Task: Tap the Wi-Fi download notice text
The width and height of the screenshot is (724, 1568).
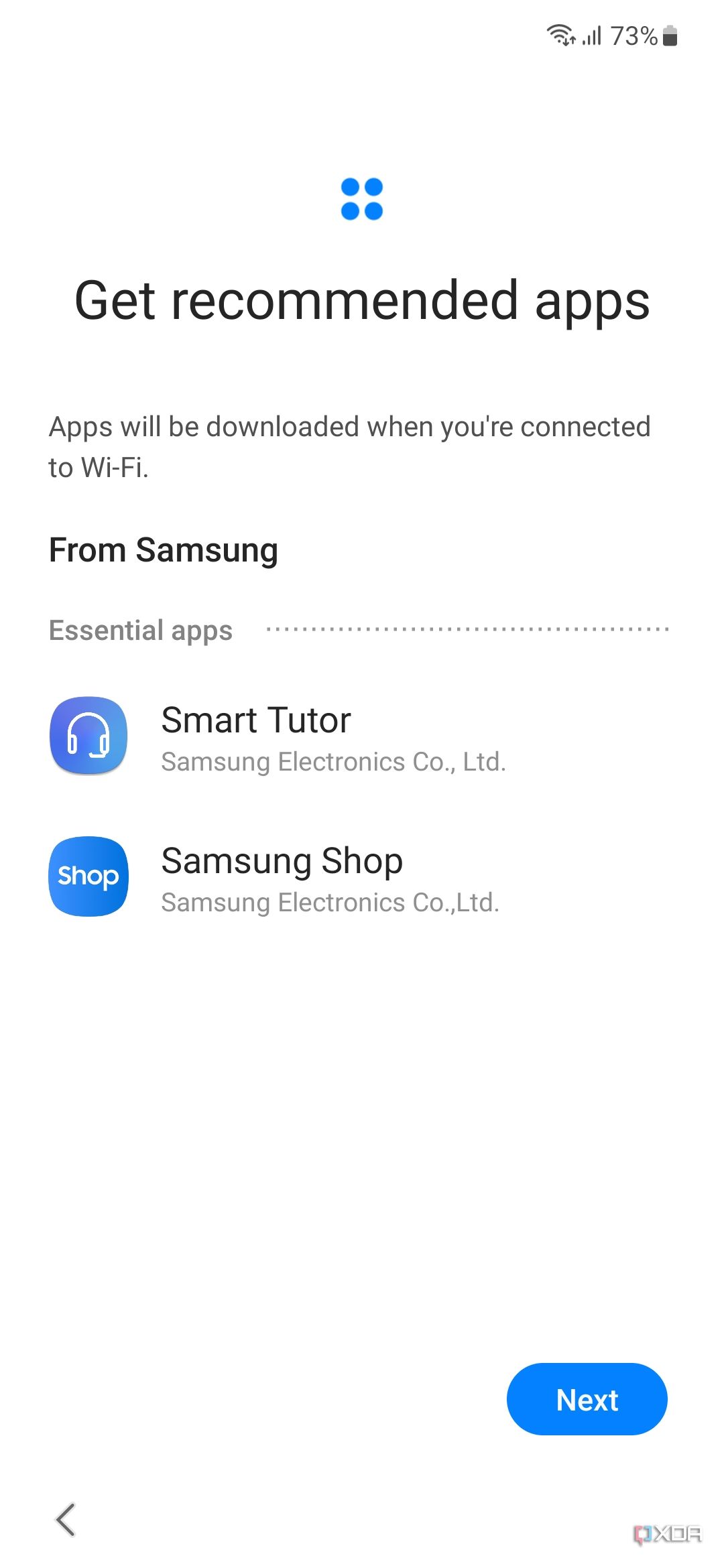Action: coord(350,446)
